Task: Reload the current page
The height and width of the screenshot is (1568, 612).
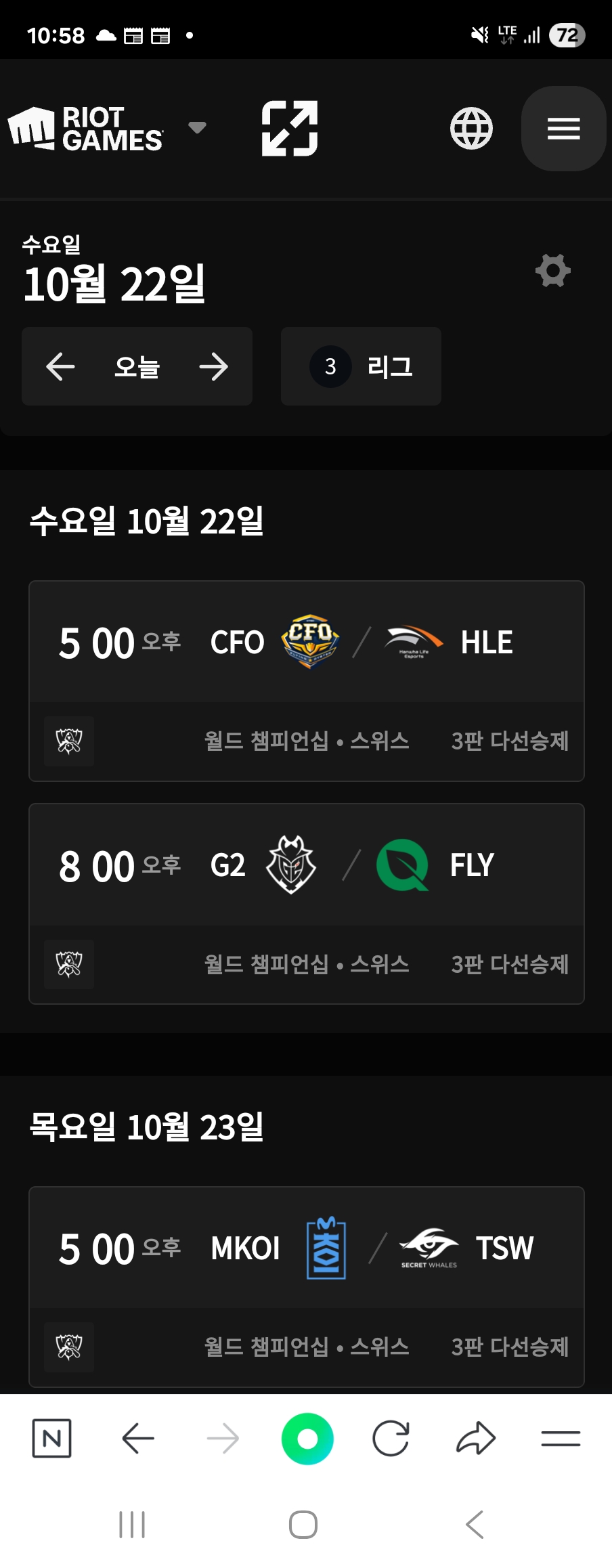Action: pos(391,1438)
